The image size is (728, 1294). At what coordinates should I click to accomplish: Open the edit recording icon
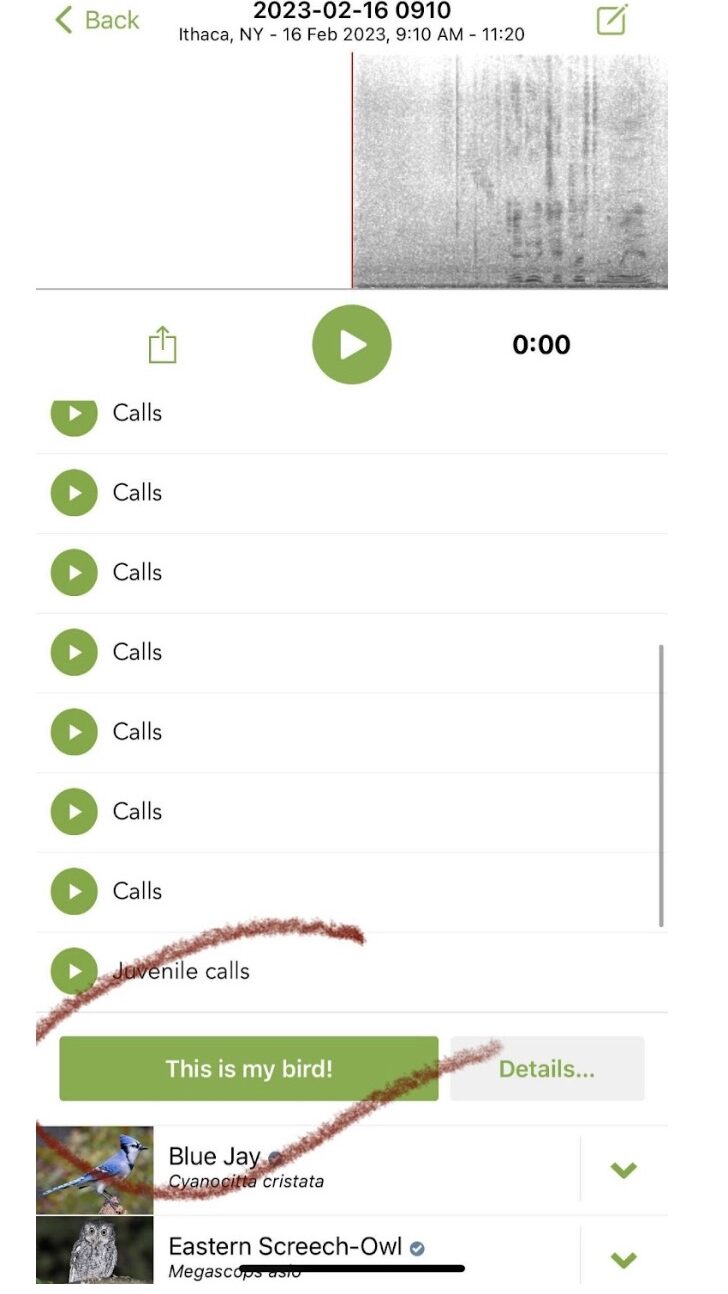612,20
